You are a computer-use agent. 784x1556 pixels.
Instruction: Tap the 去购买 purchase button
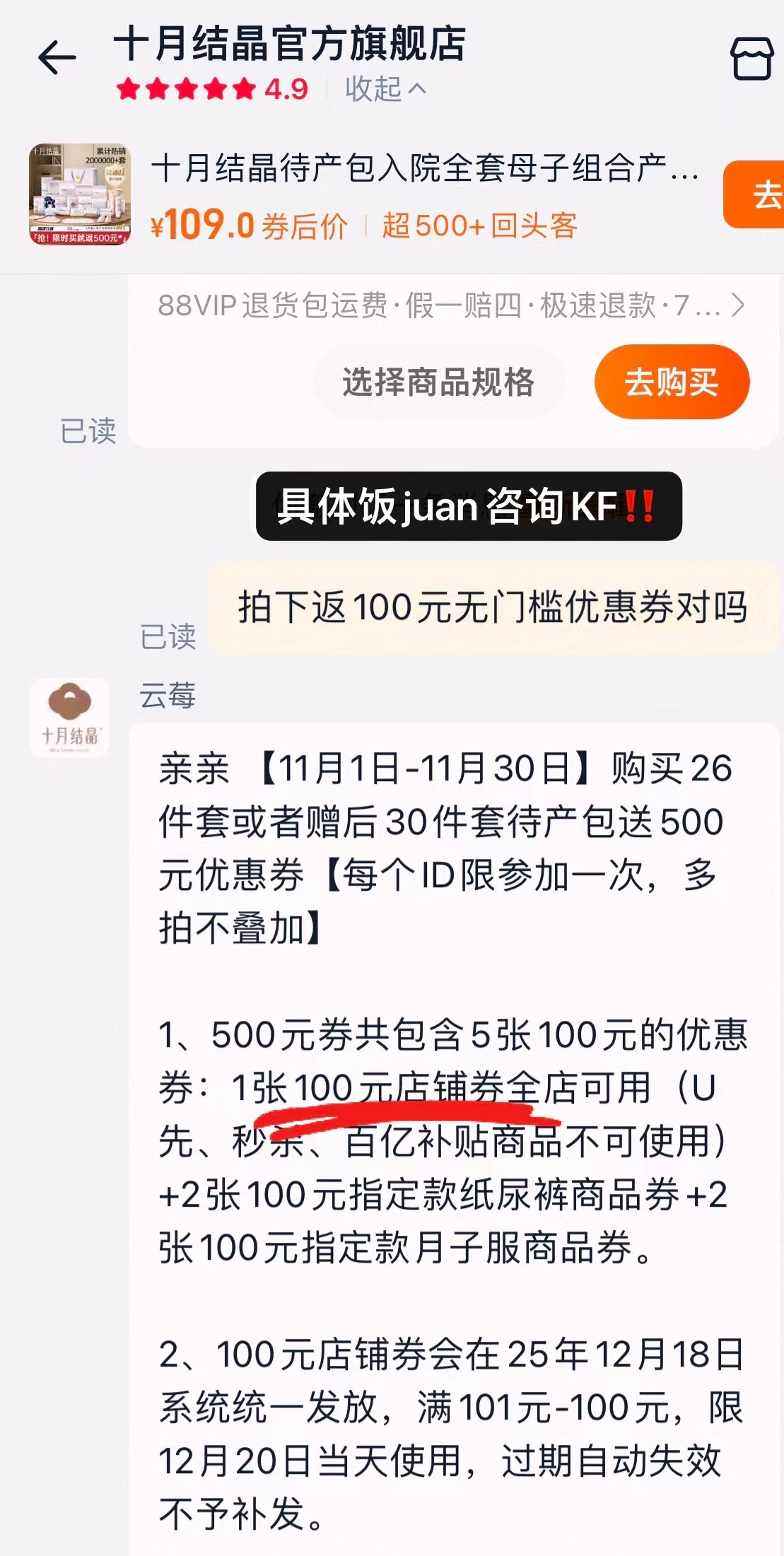[671, 381]
